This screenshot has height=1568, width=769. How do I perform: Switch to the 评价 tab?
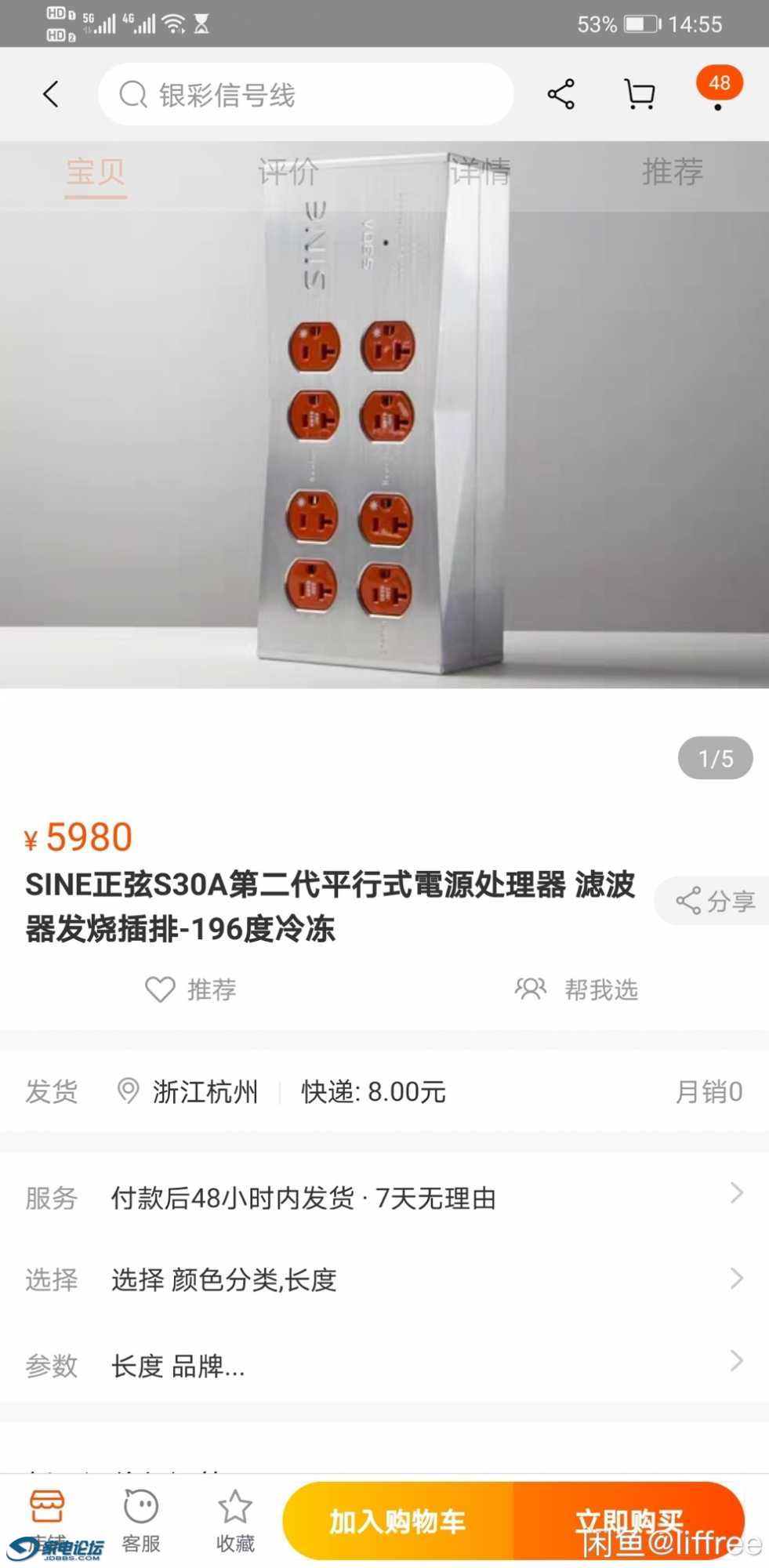[x=288, y=172]
